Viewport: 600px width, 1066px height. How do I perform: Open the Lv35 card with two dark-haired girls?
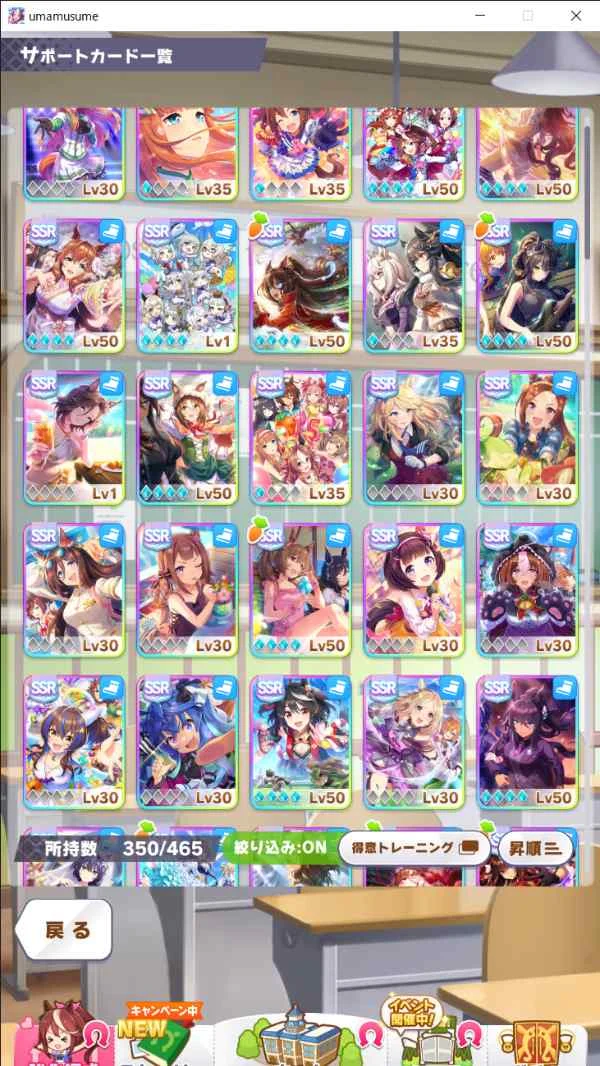coord(414,286)
